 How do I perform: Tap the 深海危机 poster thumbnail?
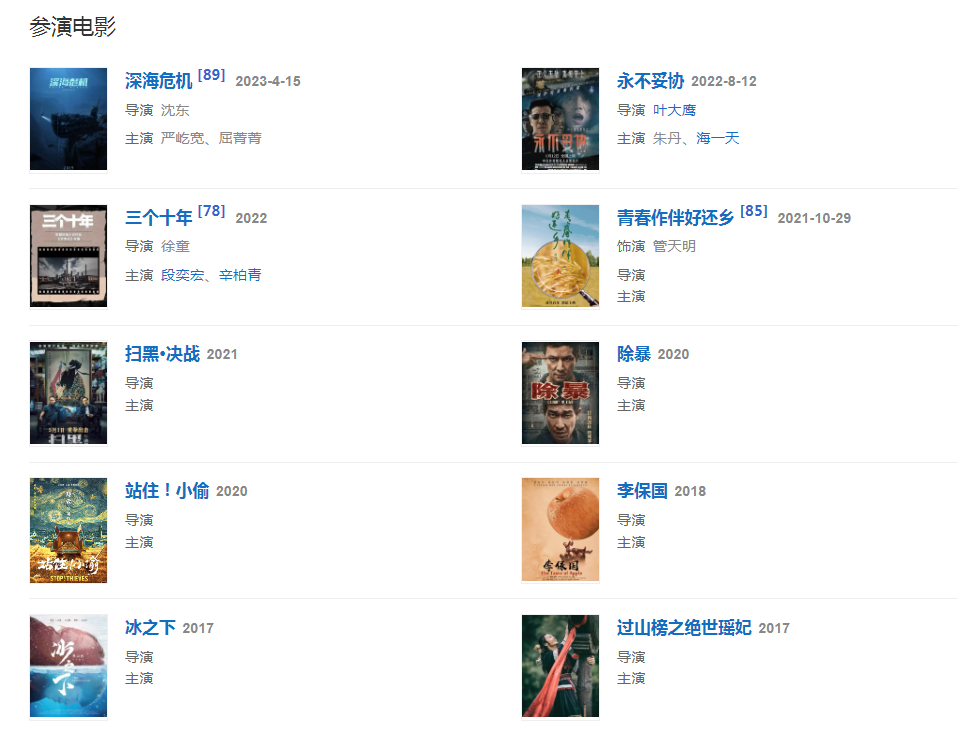pos(68,119)
